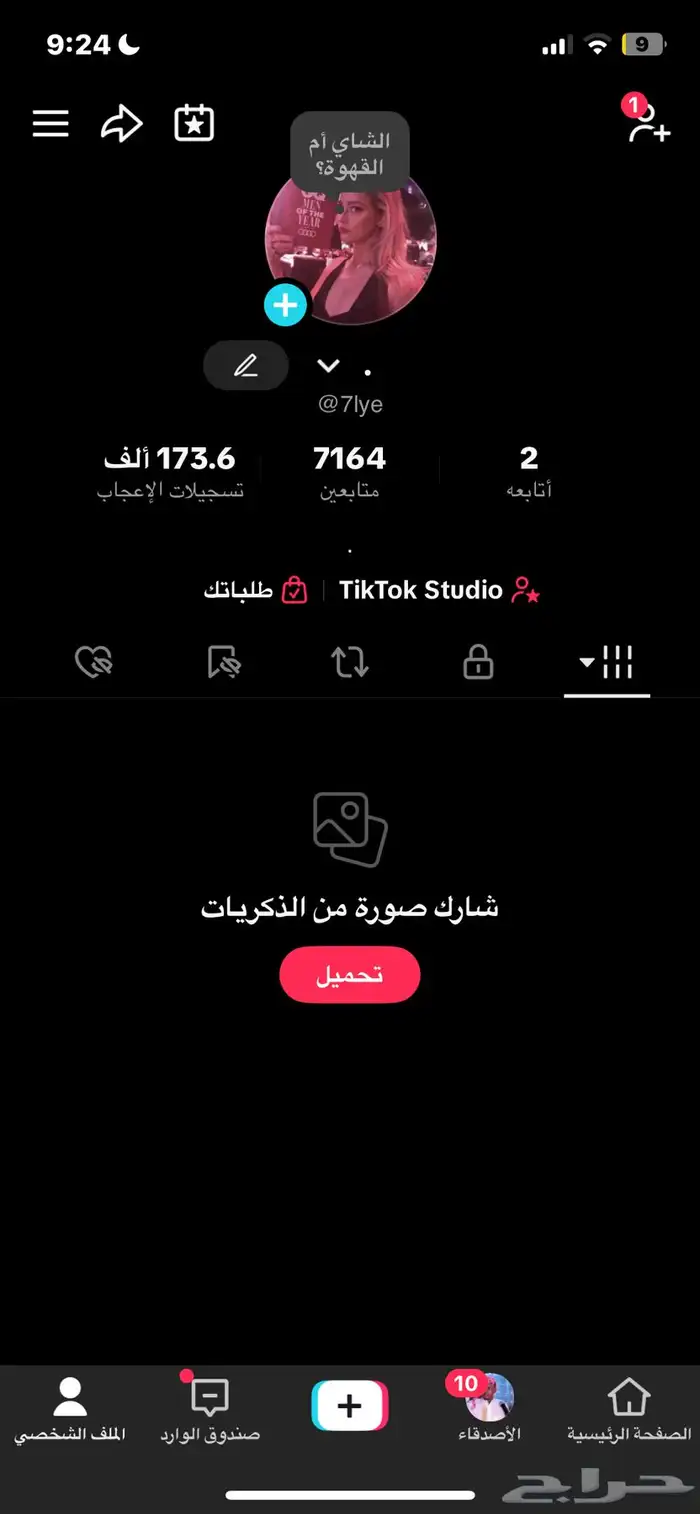This screenshot has width=700, height=1514.
Task: Expand the account switcher chevron
Action: click(328, 366)
